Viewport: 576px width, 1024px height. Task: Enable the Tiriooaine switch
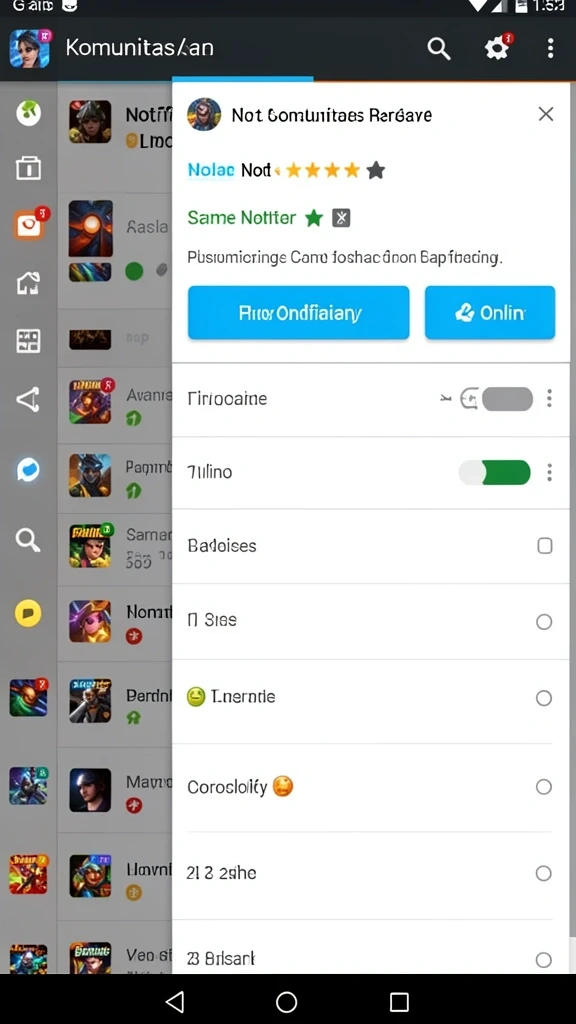click(x=507, y=398)
